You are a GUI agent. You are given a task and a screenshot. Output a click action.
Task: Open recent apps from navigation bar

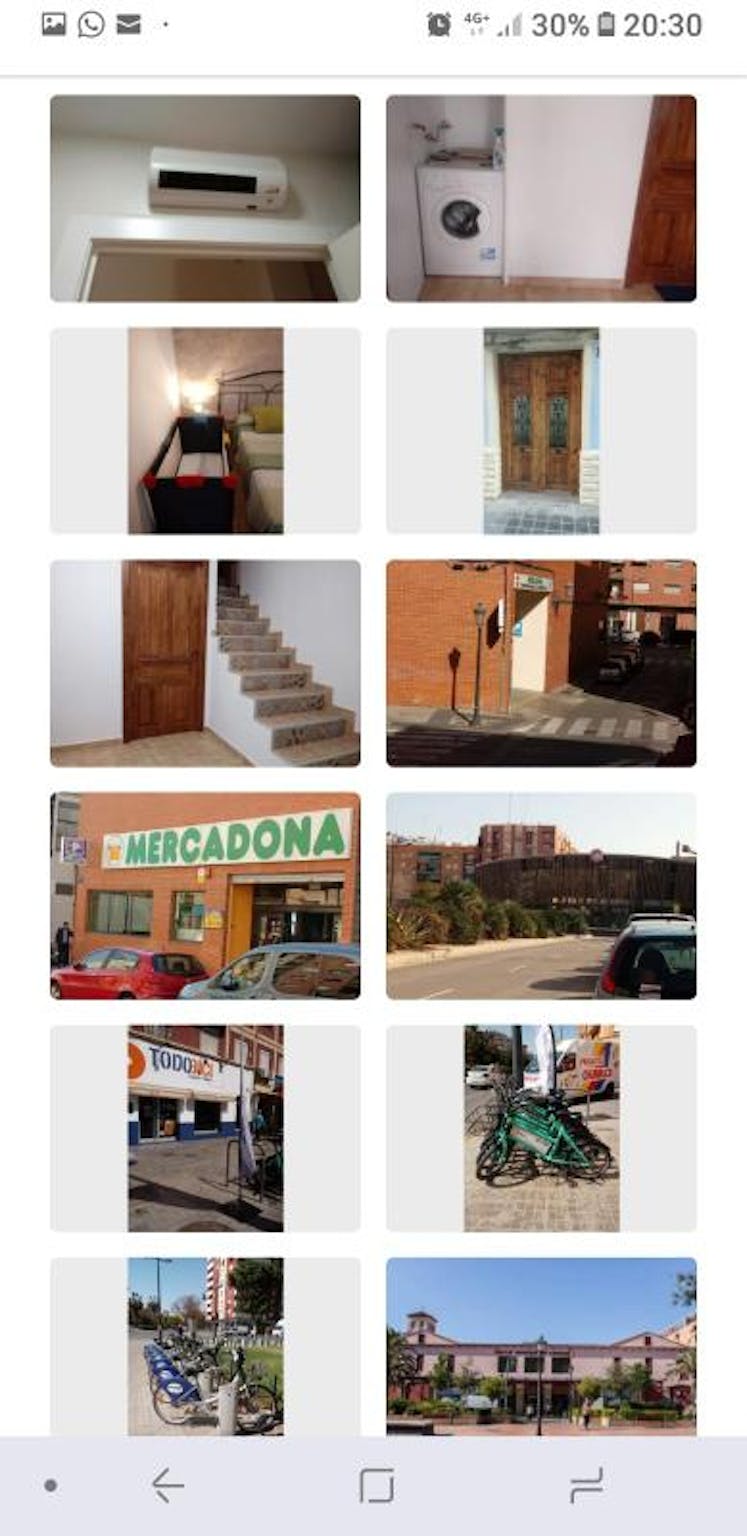(x=586, y=1486)
